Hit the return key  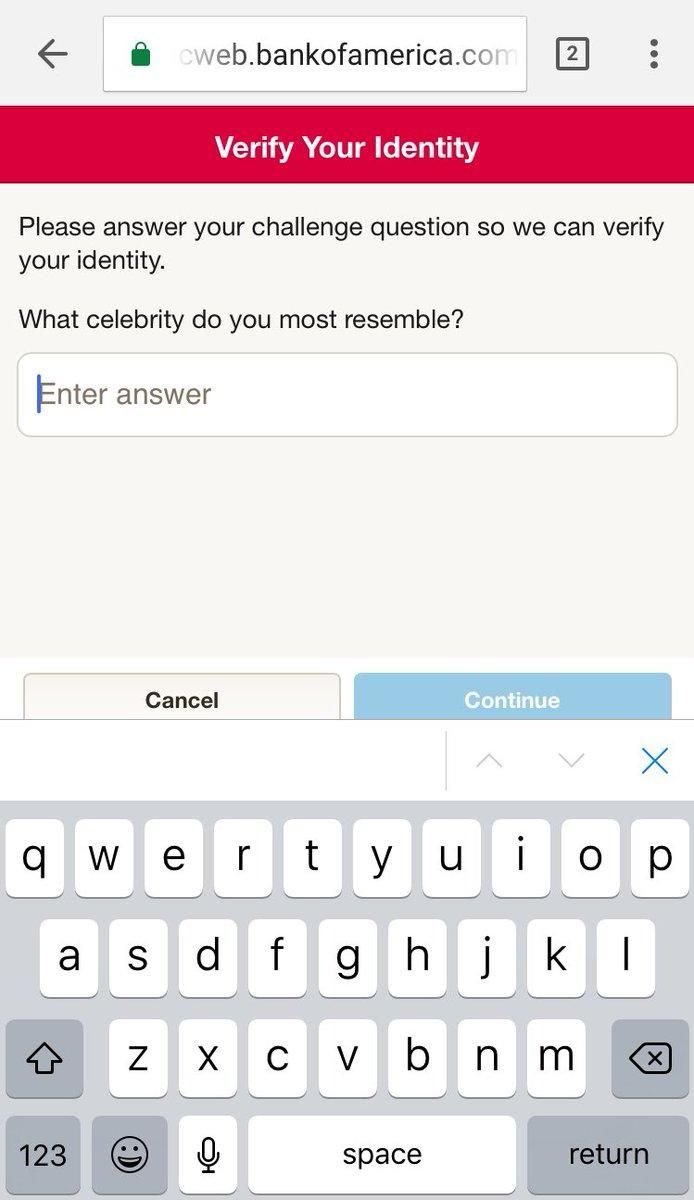point(608,1155)
